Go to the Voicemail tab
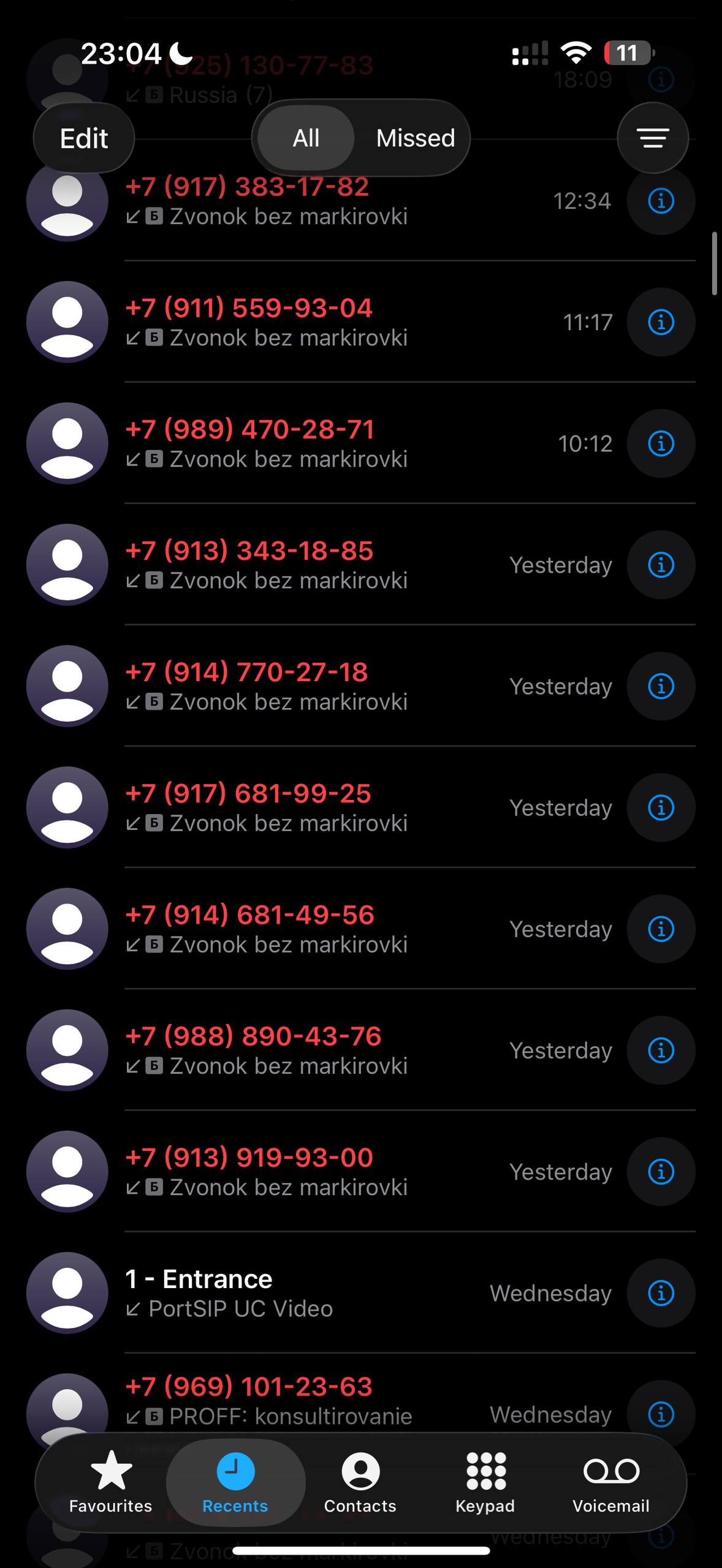722x1568 pixels. coord(610,1481)
